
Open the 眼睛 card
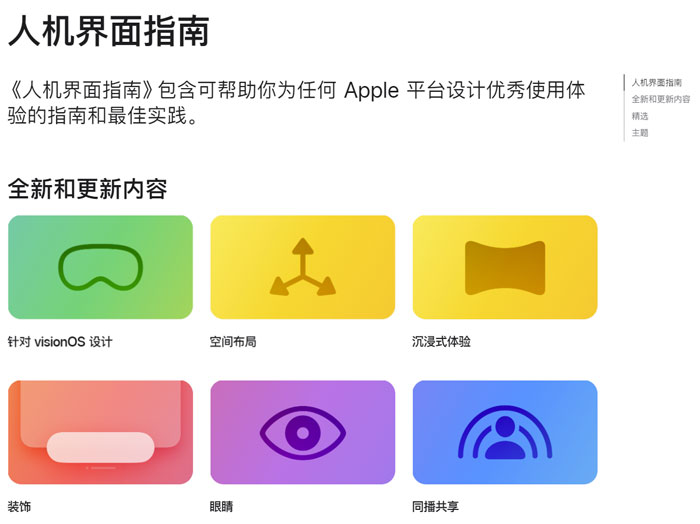[302, 432]
